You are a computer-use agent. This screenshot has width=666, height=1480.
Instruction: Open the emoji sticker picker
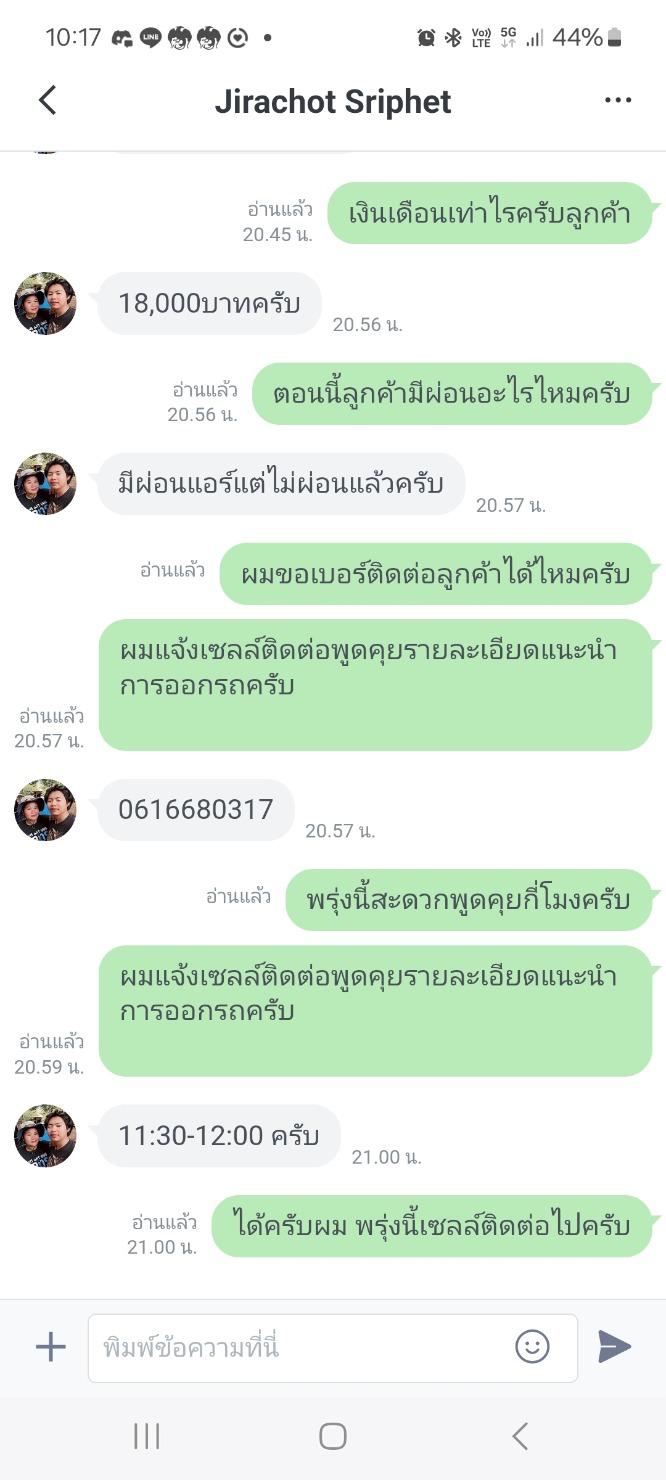(x=532, y=1347)
